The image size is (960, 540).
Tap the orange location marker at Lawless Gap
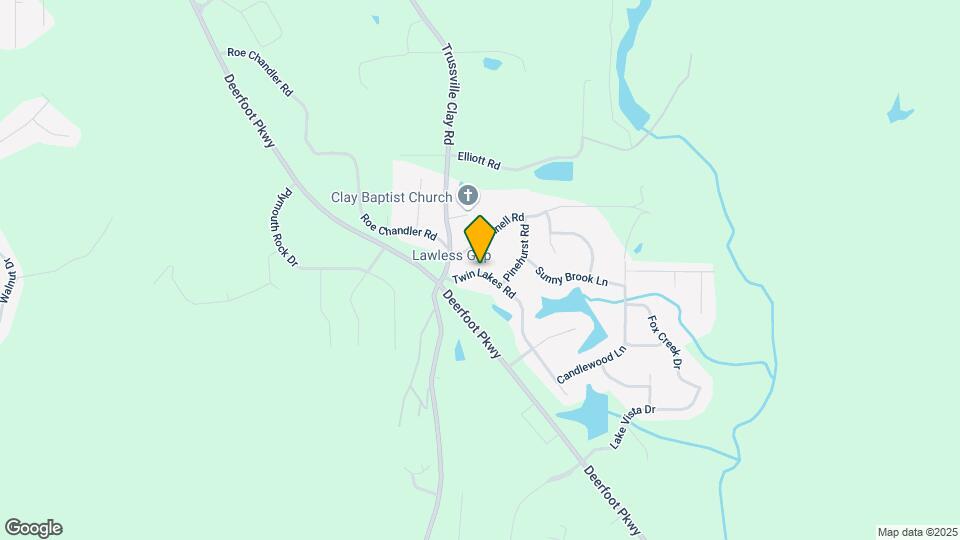tap(480, 239)
